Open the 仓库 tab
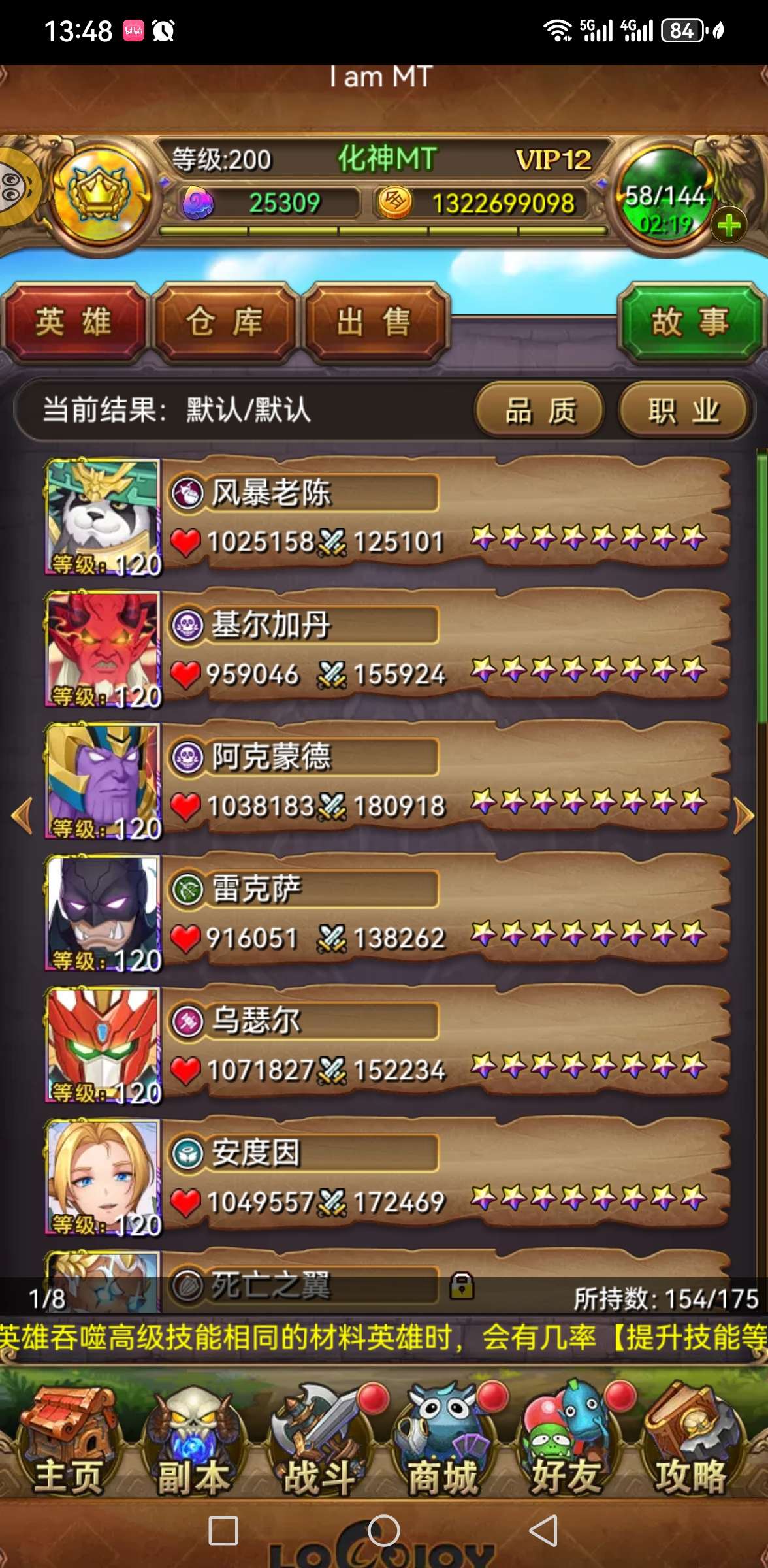 [x=225, y=322]
